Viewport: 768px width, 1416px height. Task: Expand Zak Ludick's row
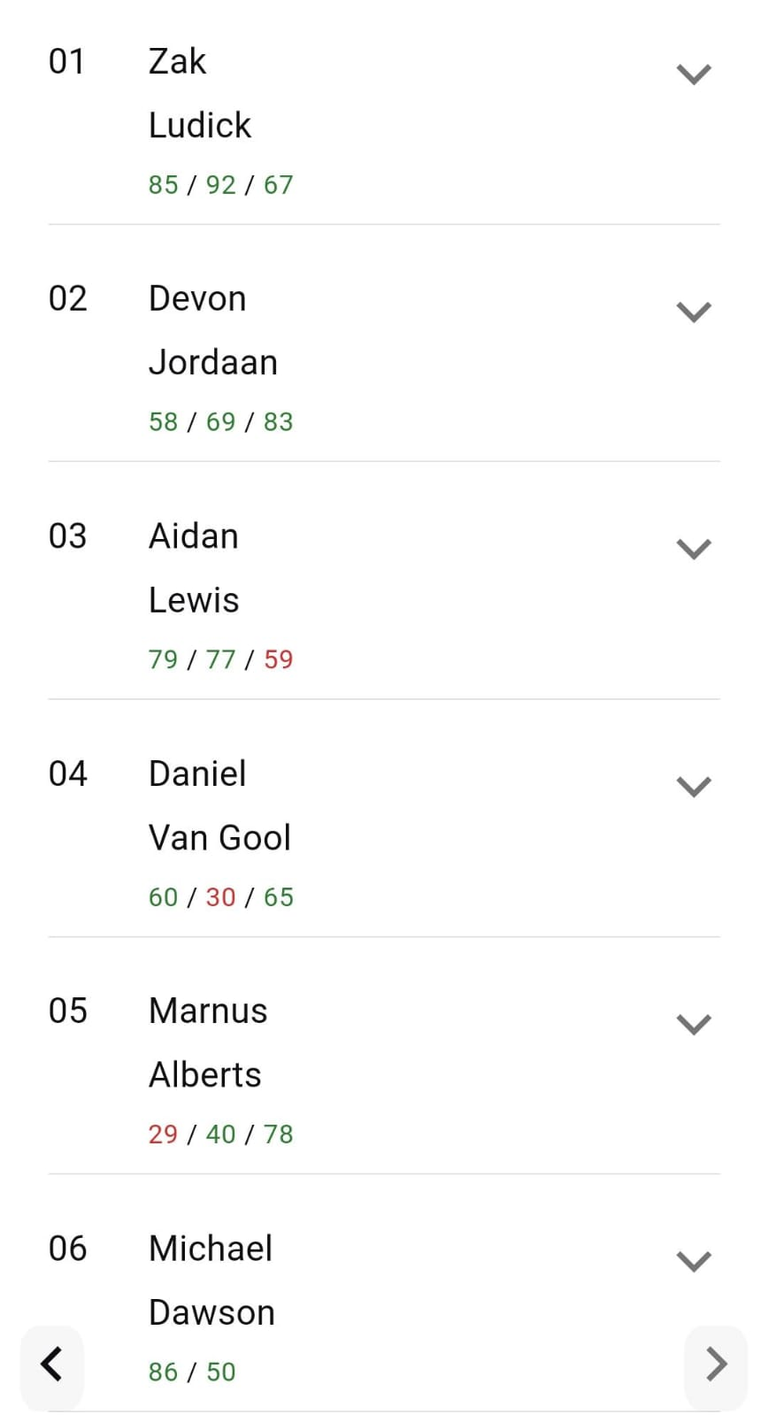point(693,74)
